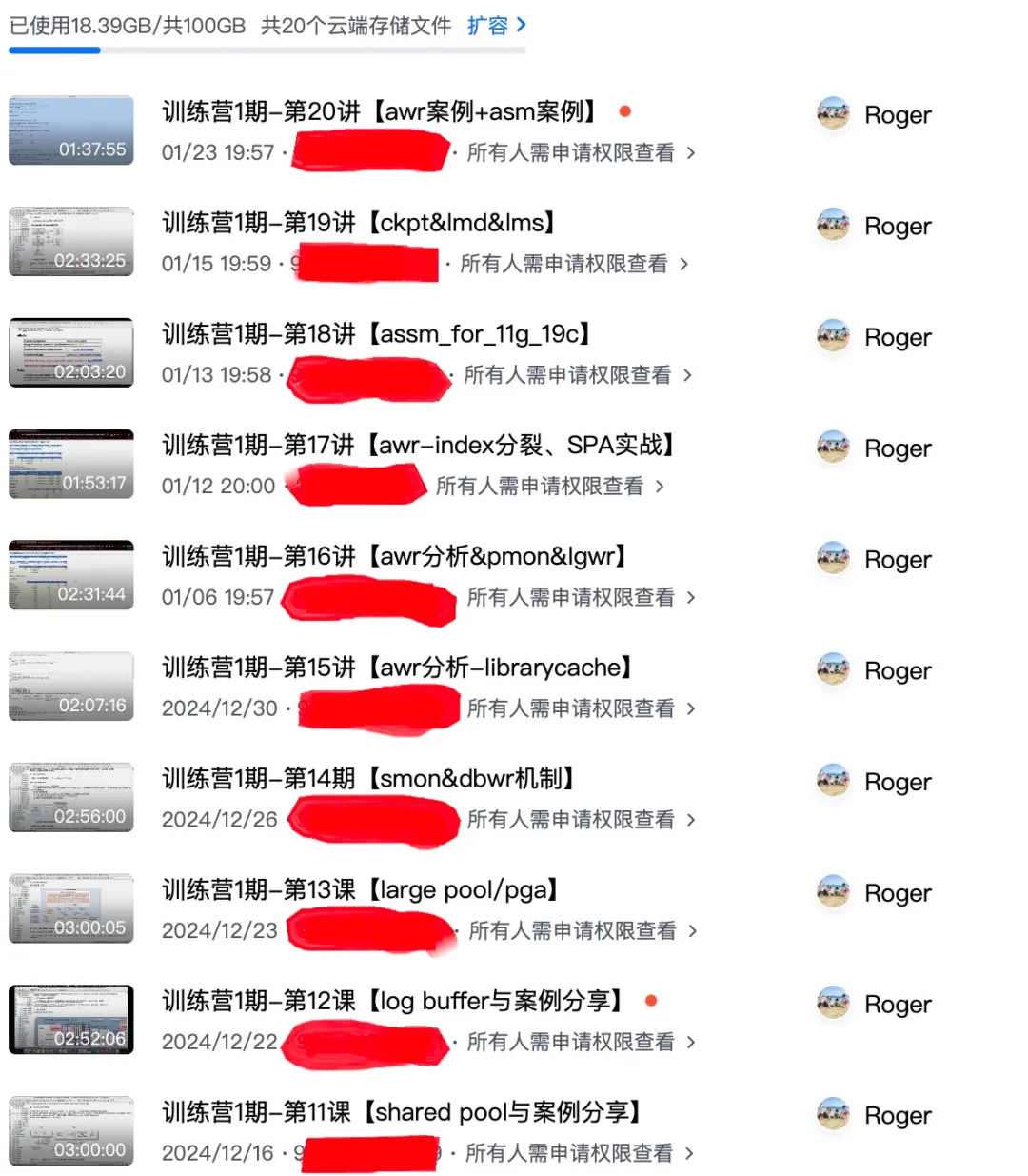Open recording 第12课【log buffer与案例分享】
This screenshot has height=1176, width=1028.
(x=393, y=1001)
